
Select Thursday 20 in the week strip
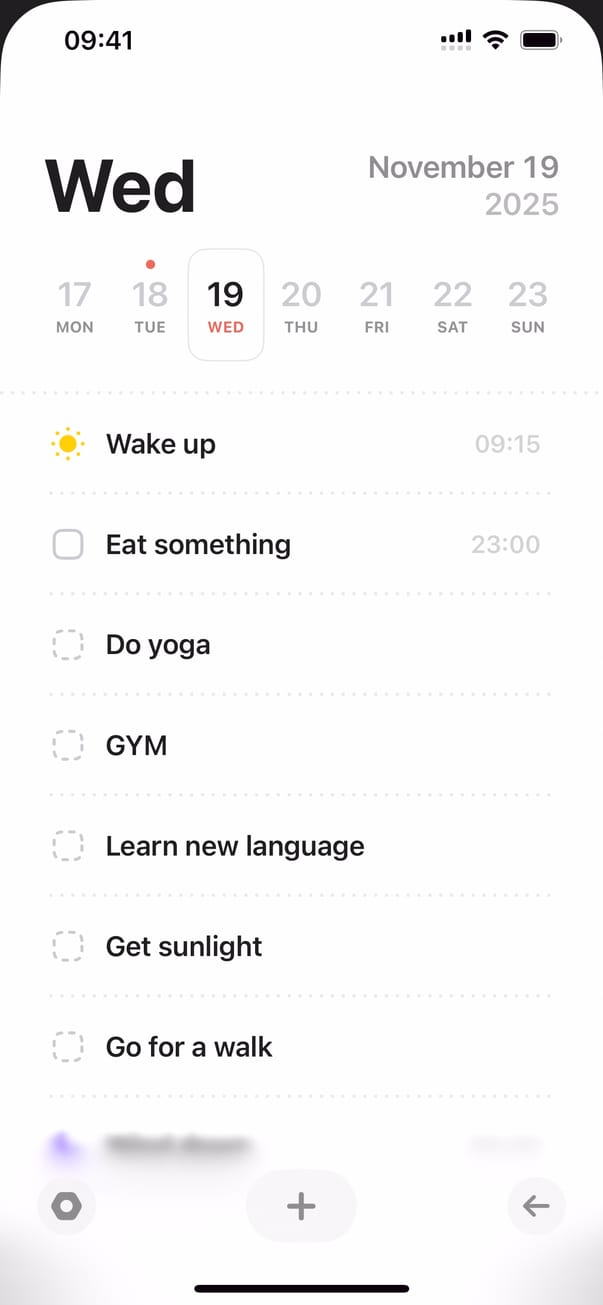point(301,305)
